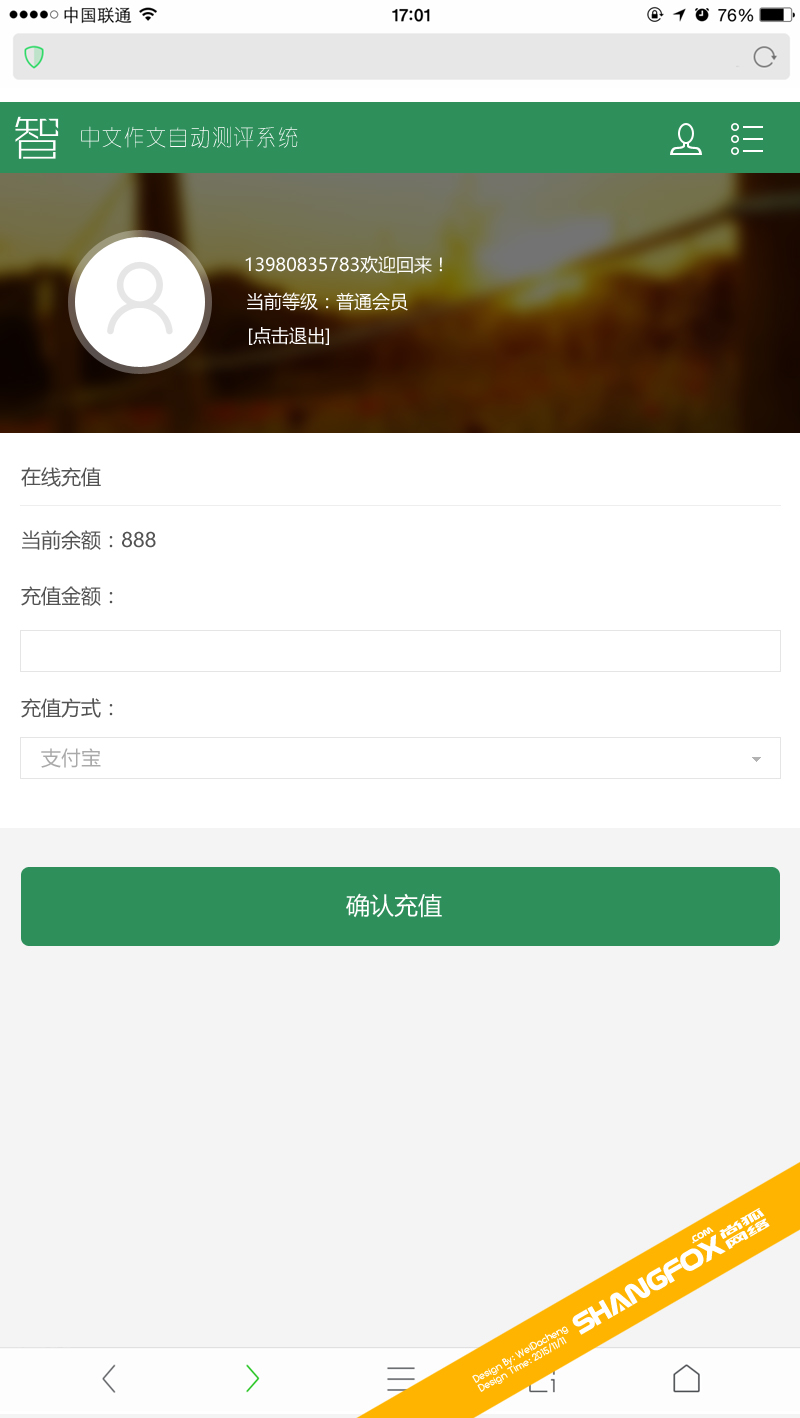Go forward with browser forward arrow
The height and width of the screenshot is (1418, 800).
tap(252, 1378)
